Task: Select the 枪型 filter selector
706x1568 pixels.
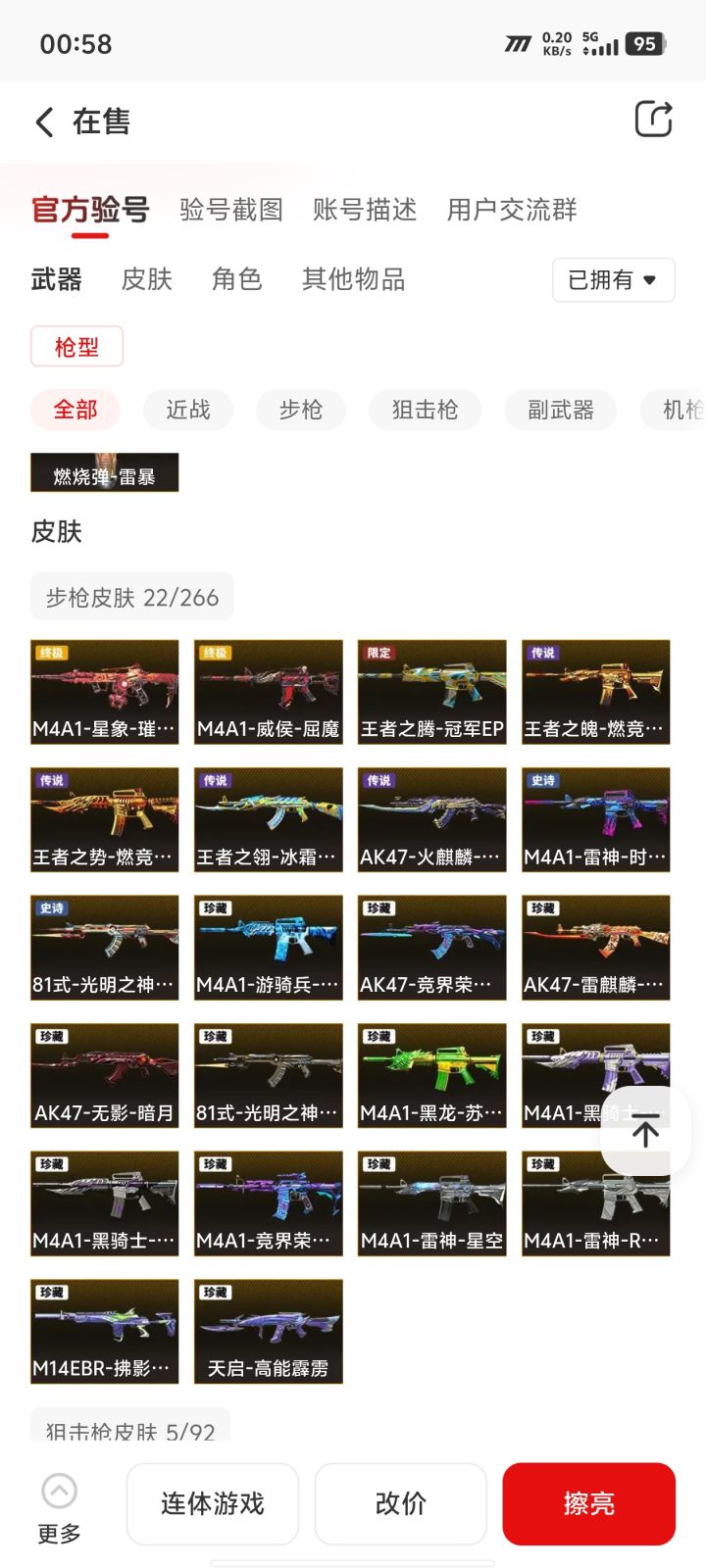Action: (x=76, y=346)
